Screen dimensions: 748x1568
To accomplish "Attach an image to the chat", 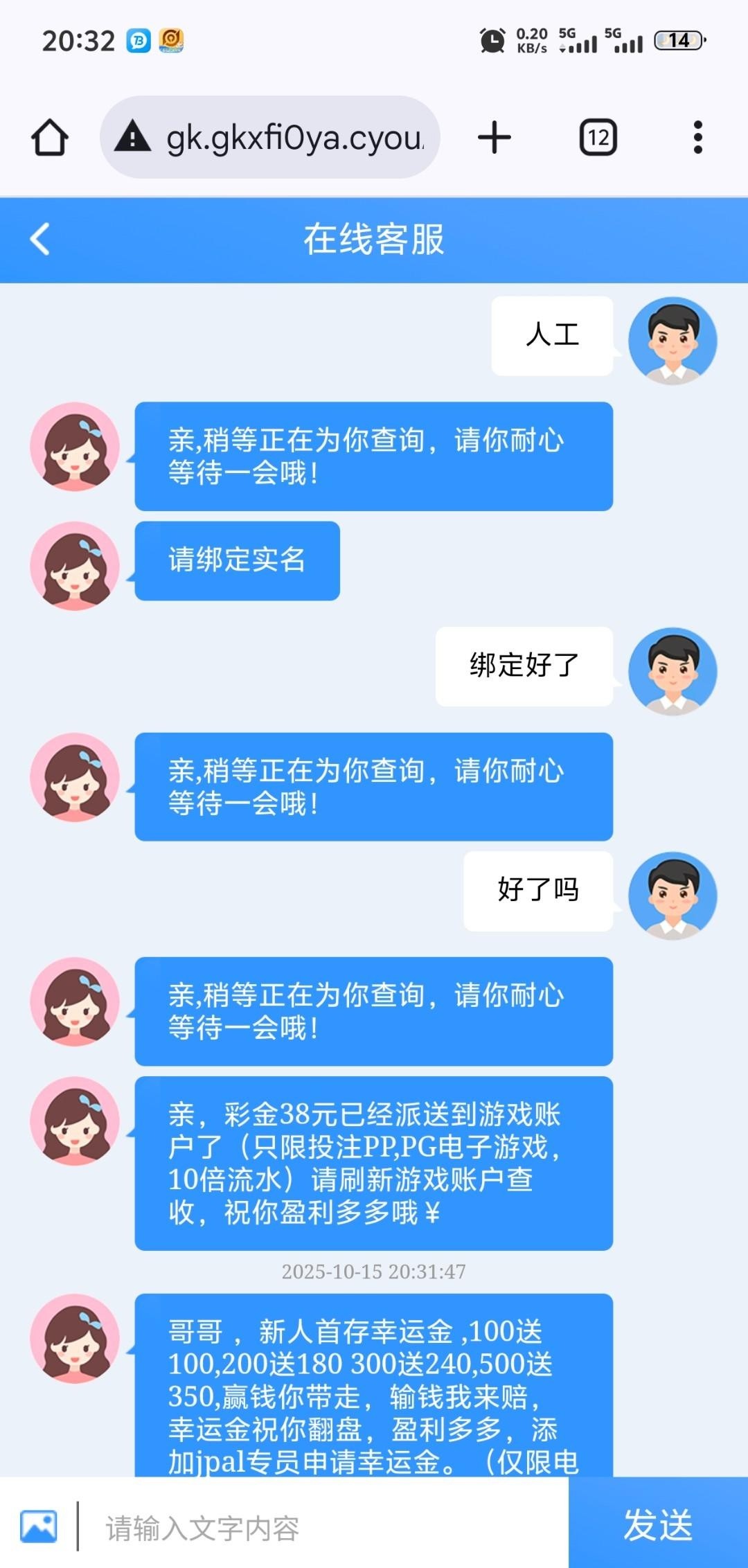I will click(x=39, y=1526).
